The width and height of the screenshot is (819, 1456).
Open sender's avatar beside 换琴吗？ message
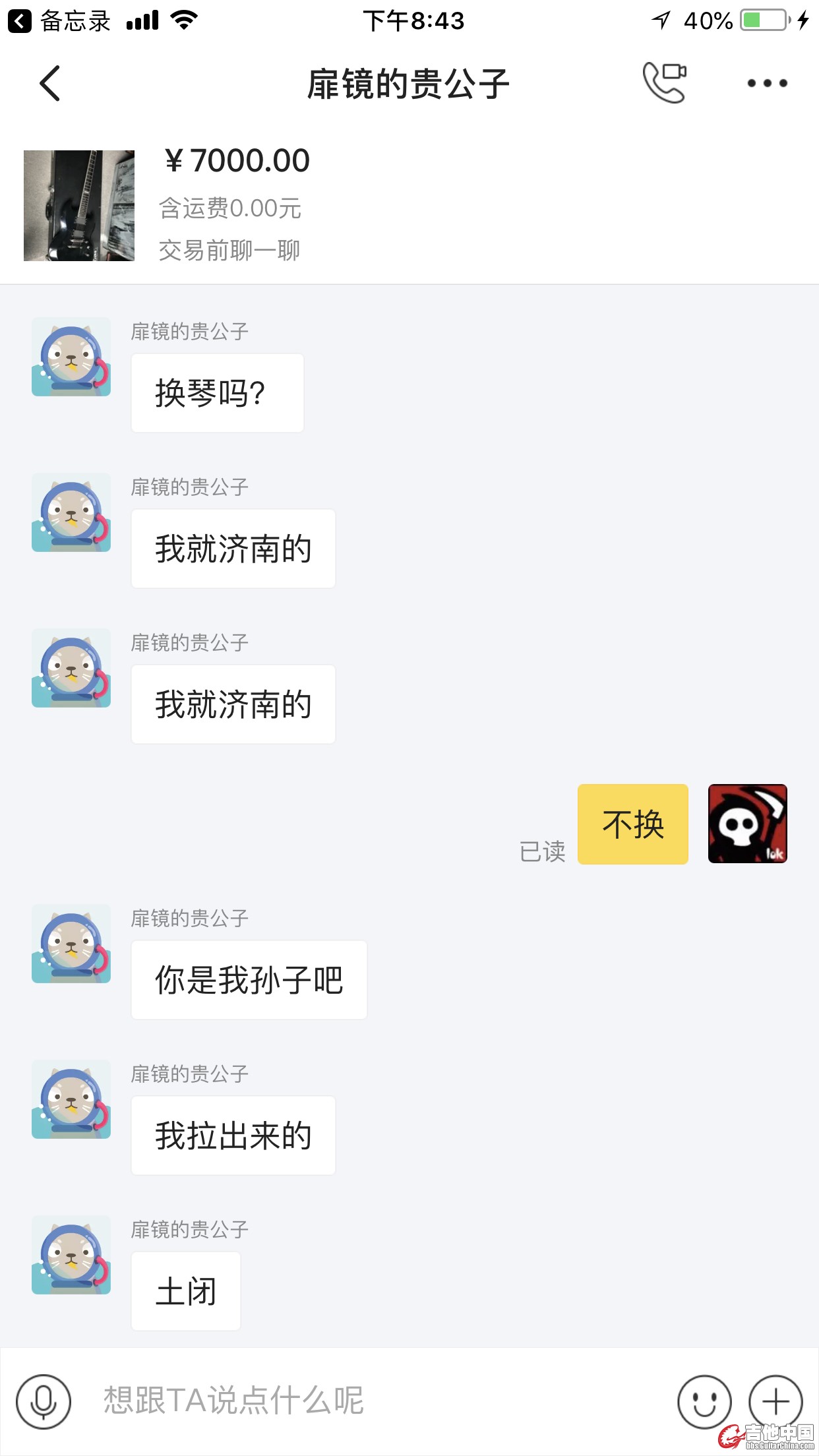tap(71, 357)
